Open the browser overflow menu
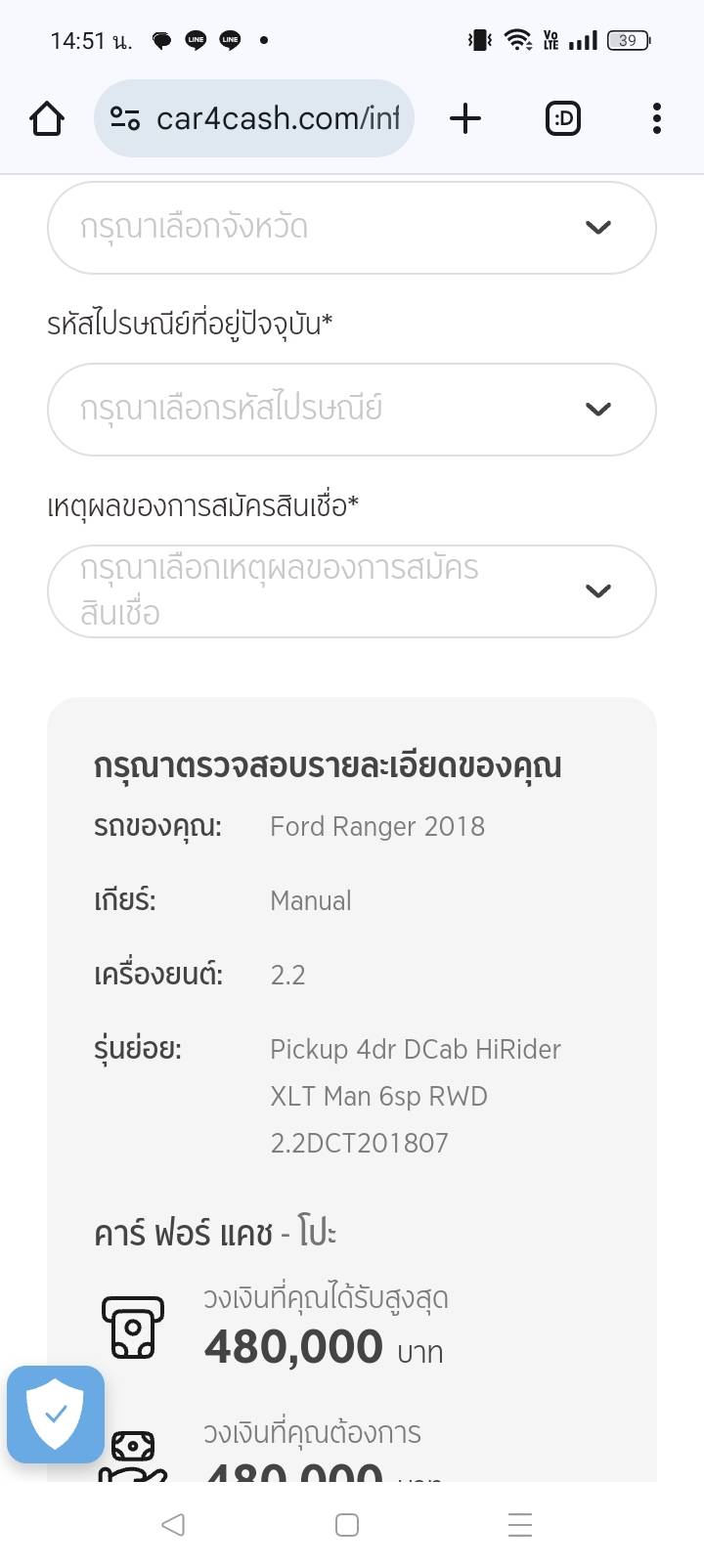Screen dimensions: 704x1568 pyautogui.click(x=656, y=118)
